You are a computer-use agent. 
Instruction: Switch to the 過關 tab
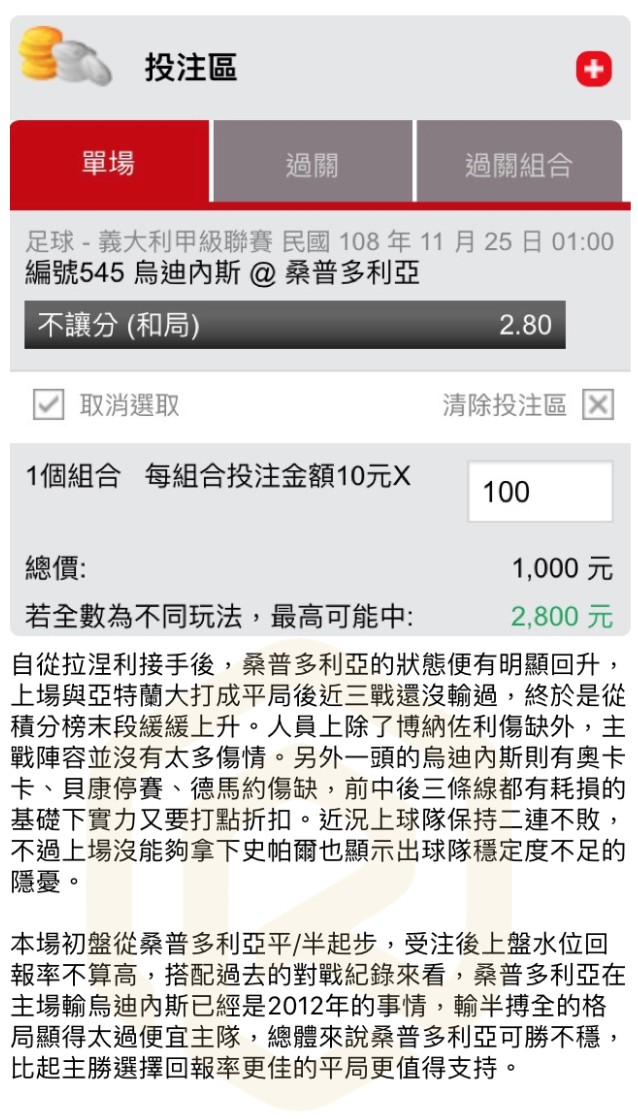click(x=312, y=164)
